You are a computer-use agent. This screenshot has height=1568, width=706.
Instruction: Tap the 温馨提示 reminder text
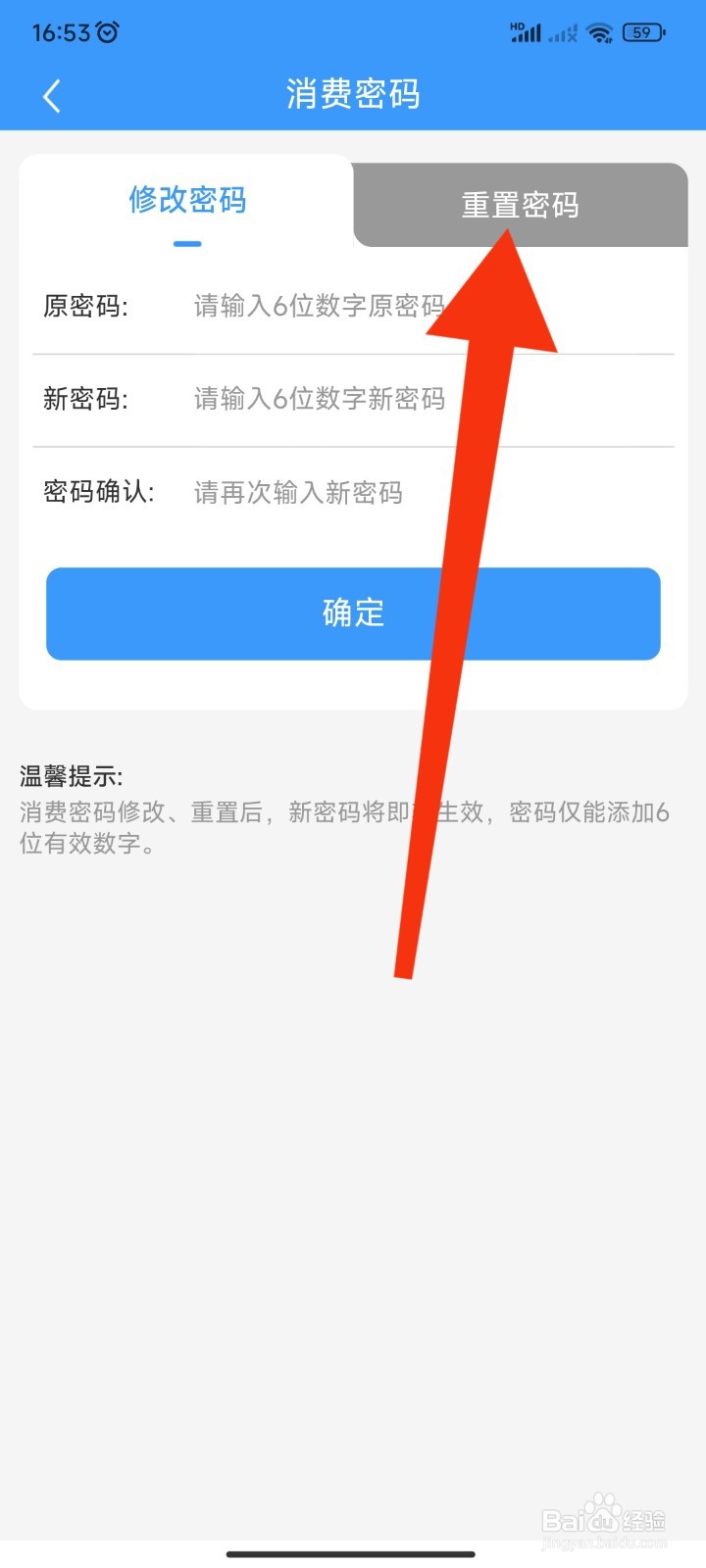(72, 777)
